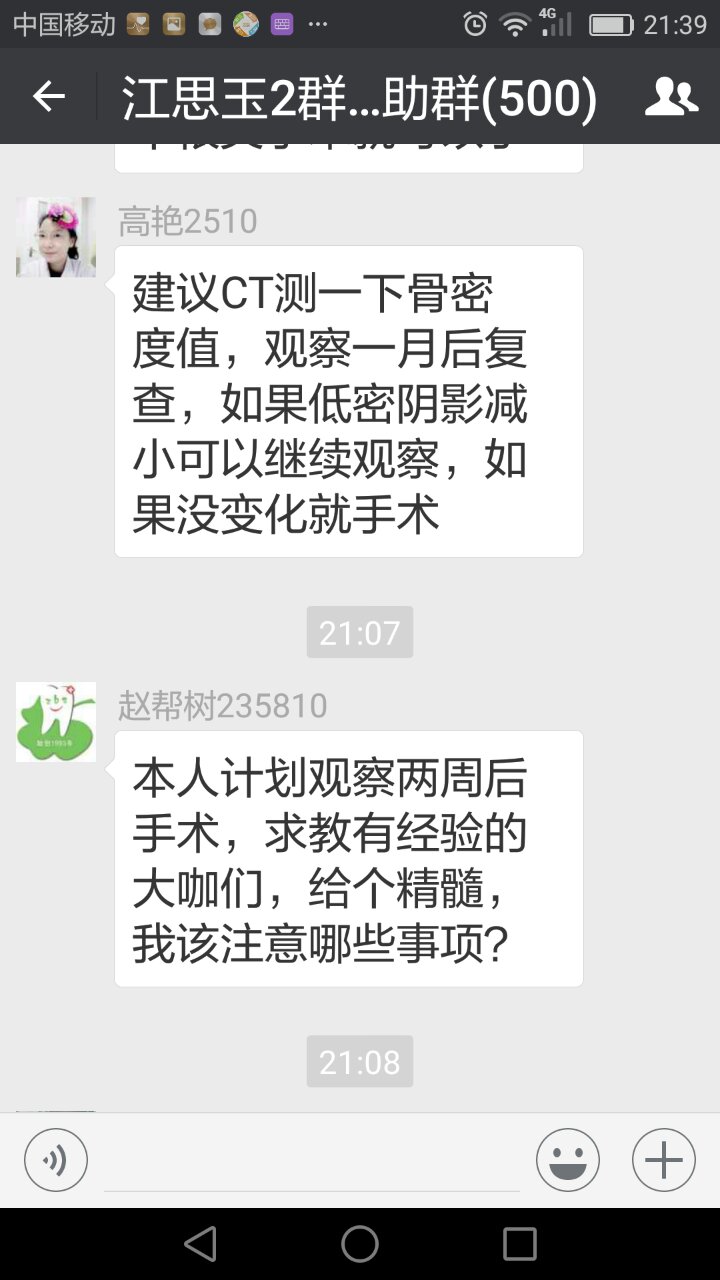Open 赵帮树235810's profile avatar

(x=56, y=722)
